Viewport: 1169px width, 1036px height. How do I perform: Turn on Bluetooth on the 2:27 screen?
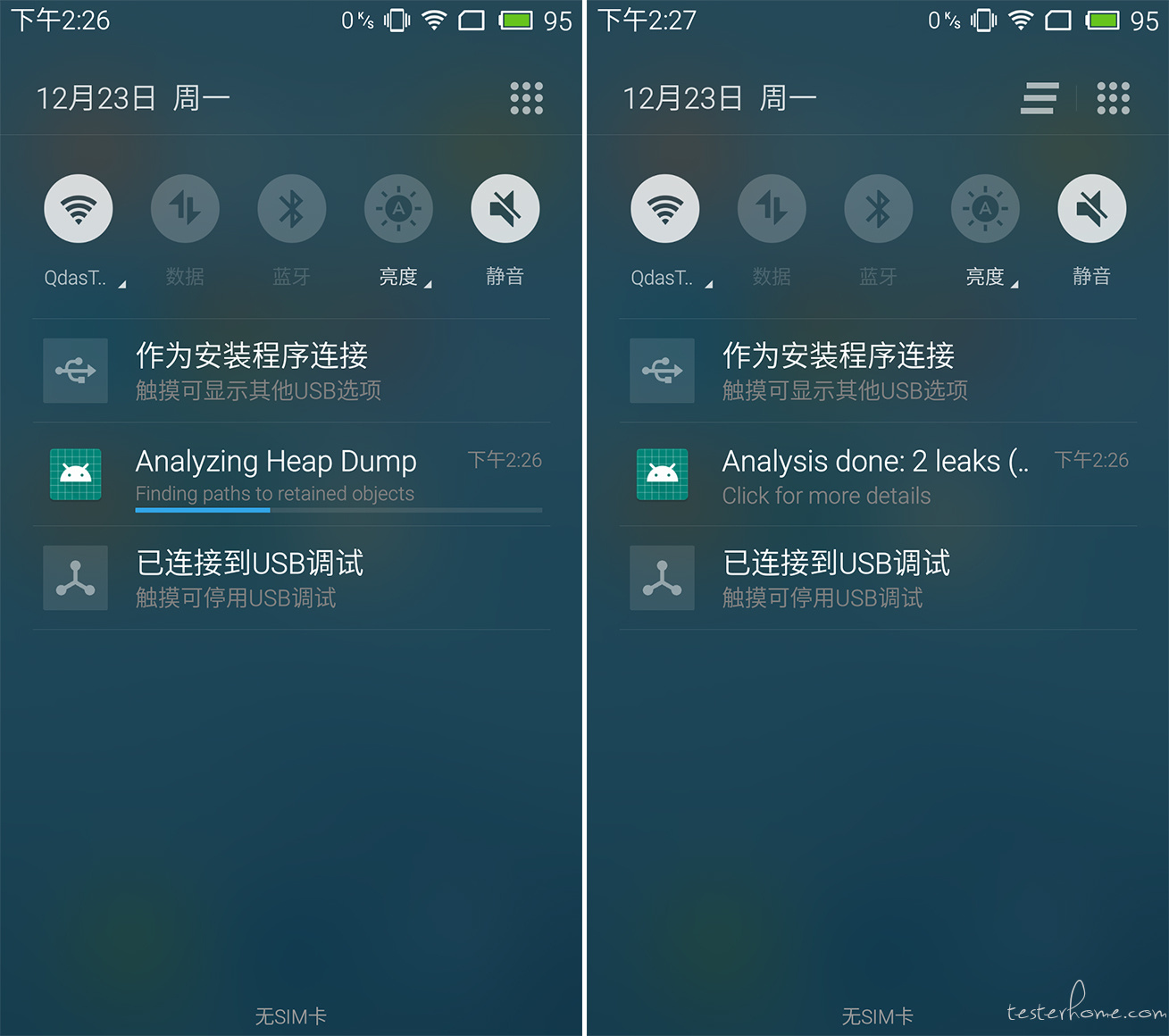pyautogui.click(x=878, y=209)
